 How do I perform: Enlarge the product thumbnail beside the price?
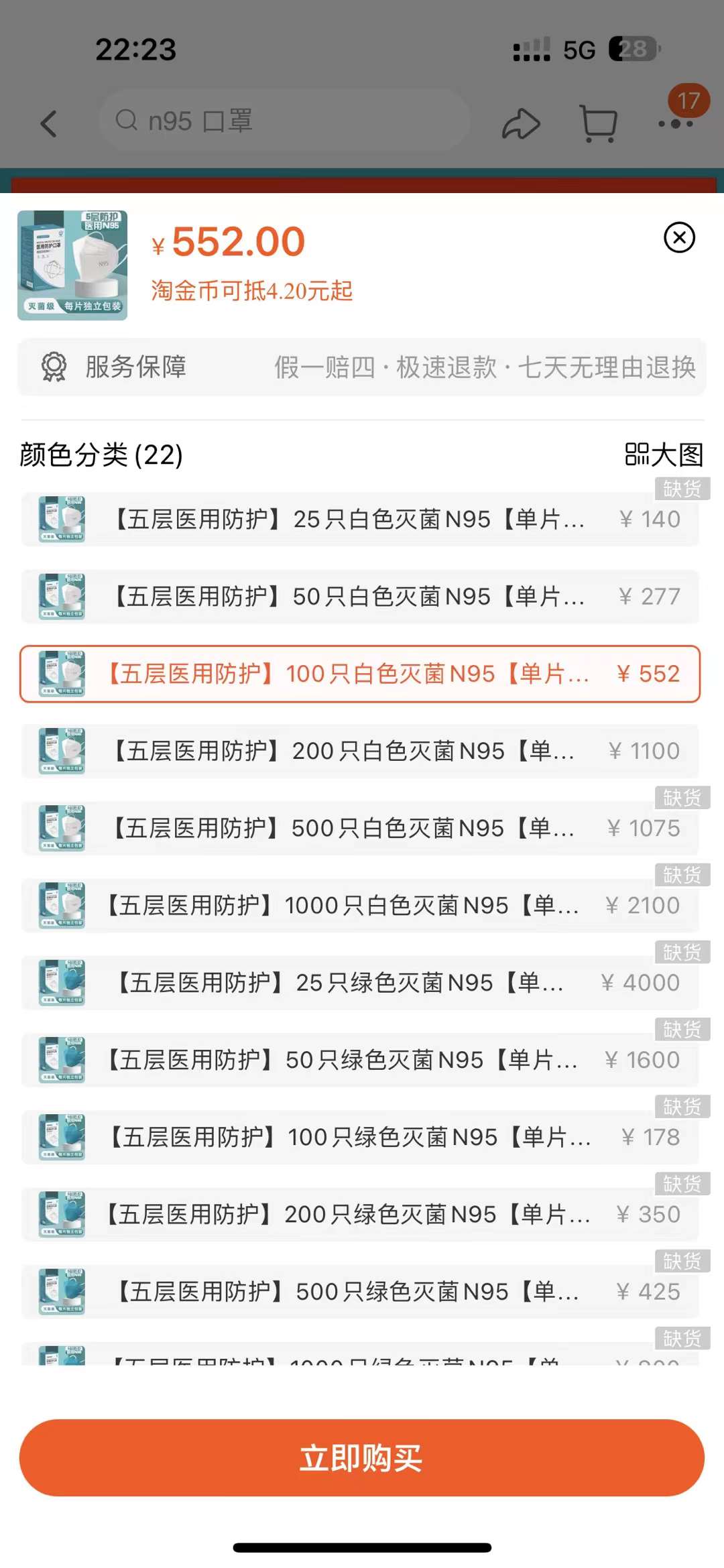click(x=72, y=265)
